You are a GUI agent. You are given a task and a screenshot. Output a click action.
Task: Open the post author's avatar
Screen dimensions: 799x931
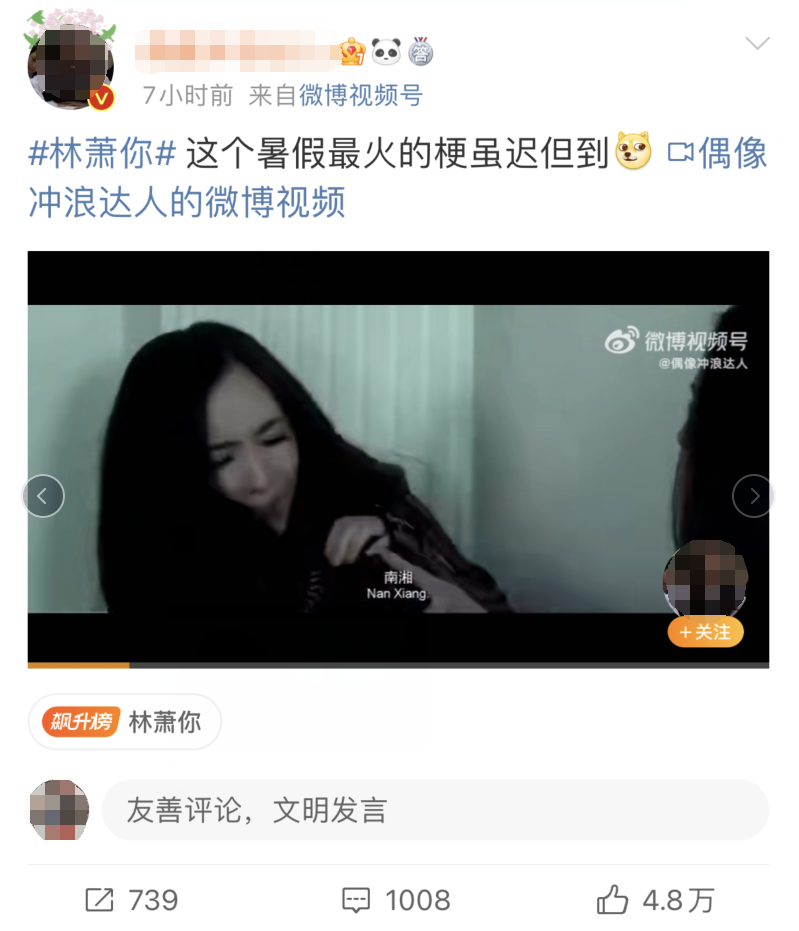tap(69, 62)
